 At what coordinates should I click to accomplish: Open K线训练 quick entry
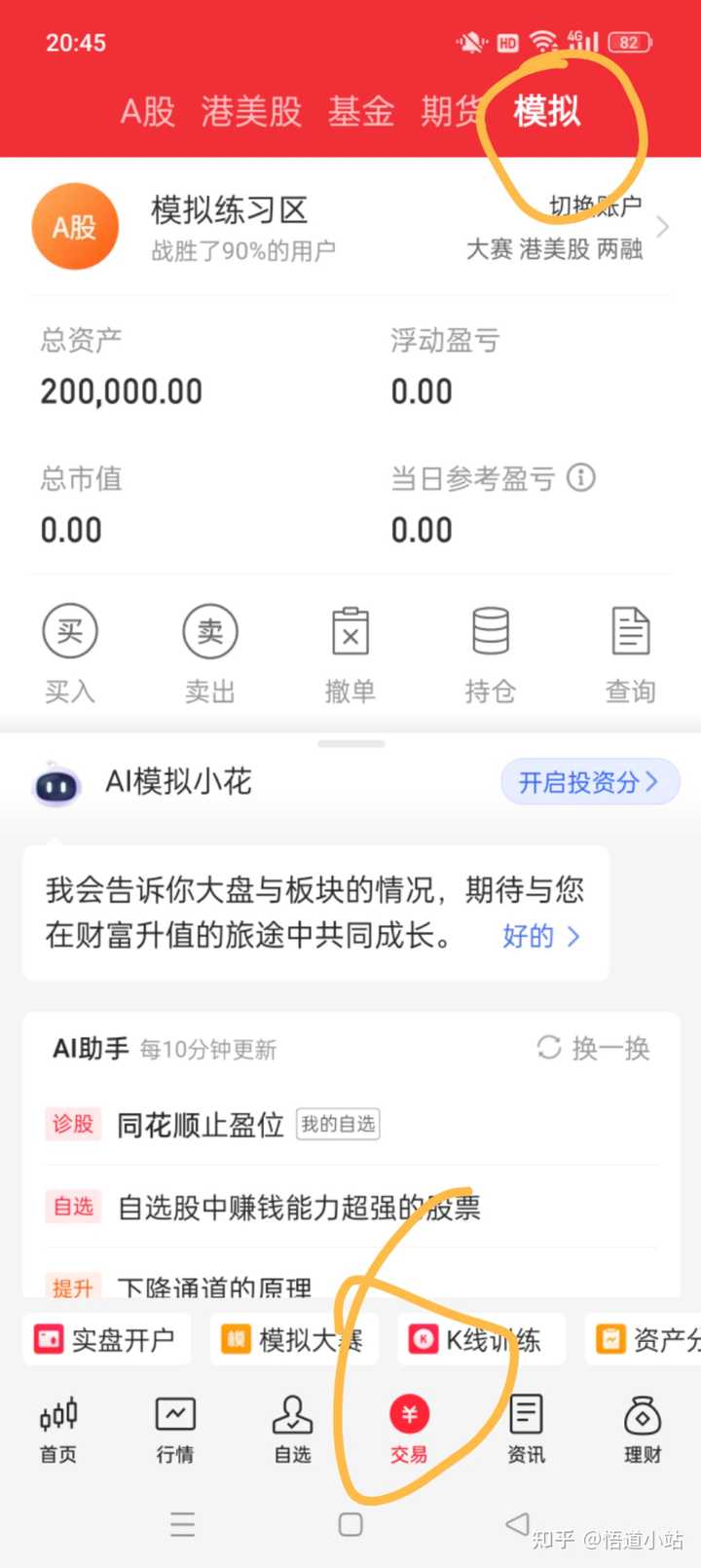point(481,1338)
